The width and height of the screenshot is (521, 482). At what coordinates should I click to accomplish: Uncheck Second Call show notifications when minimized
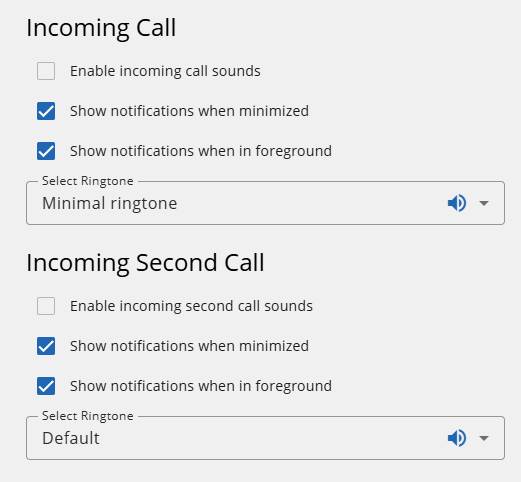[46, 346]
